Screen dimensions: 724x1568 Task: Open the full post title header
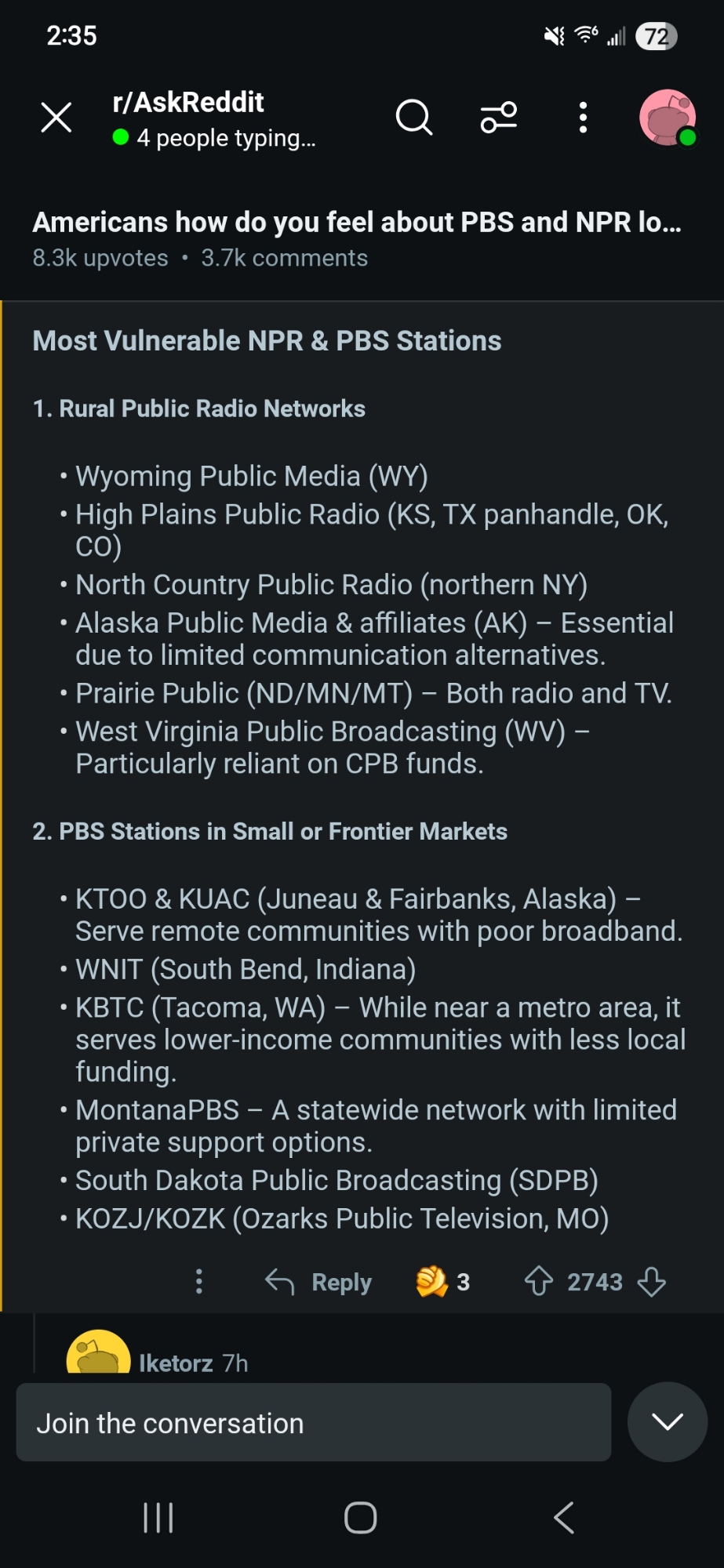(x=357, y=223)
